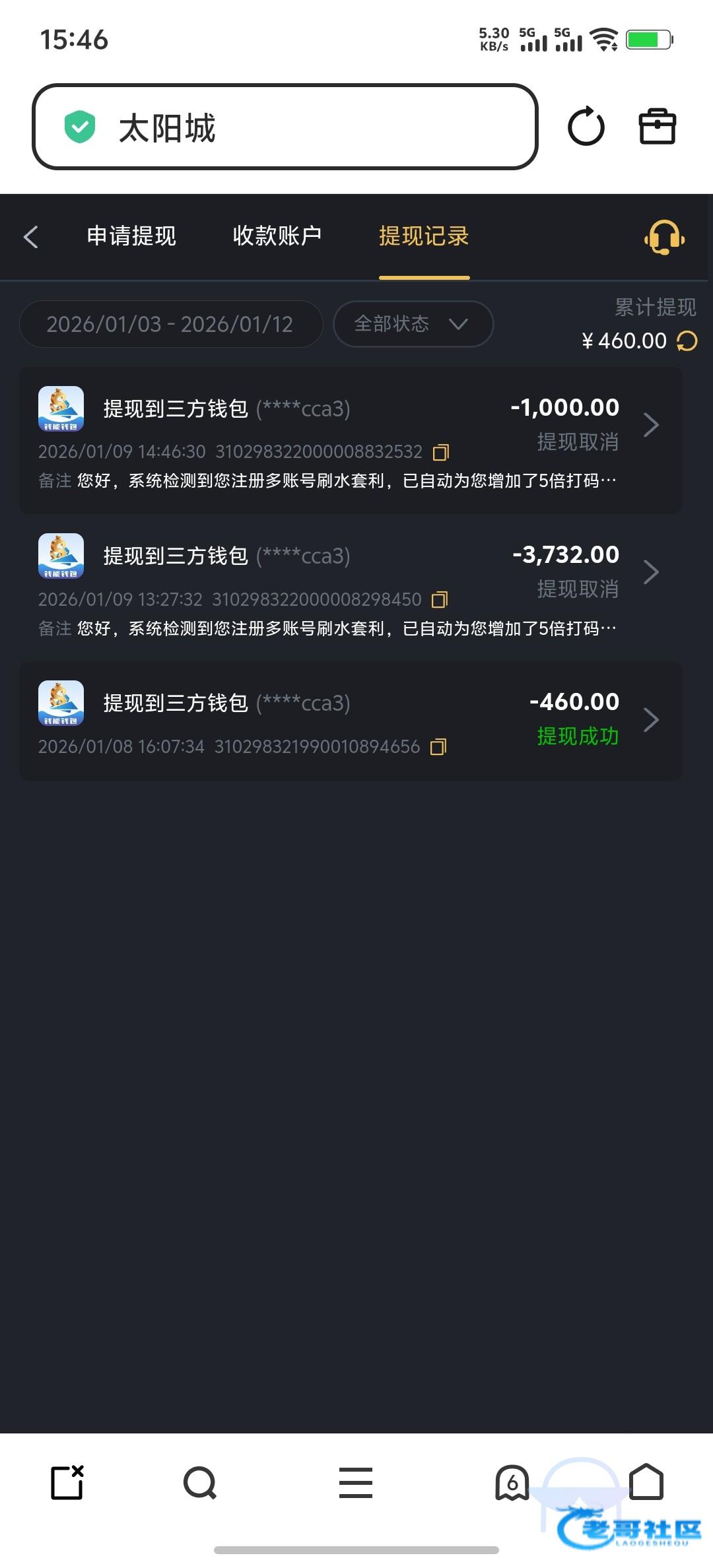Show the 6 open browser tabs
Screen dimensions: 713x1568
tap(512, 1483)
